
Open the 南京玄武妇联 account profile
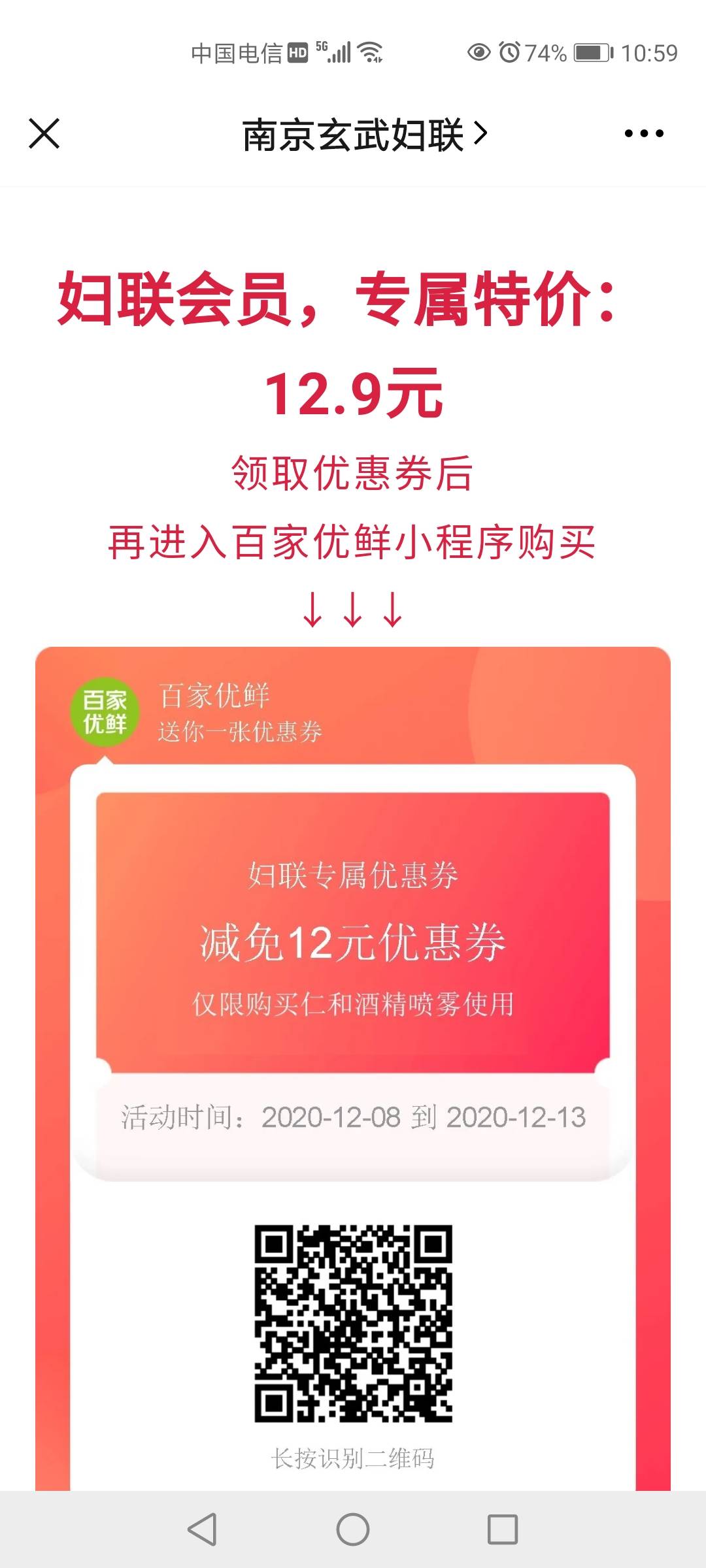[x=364, y=135]
